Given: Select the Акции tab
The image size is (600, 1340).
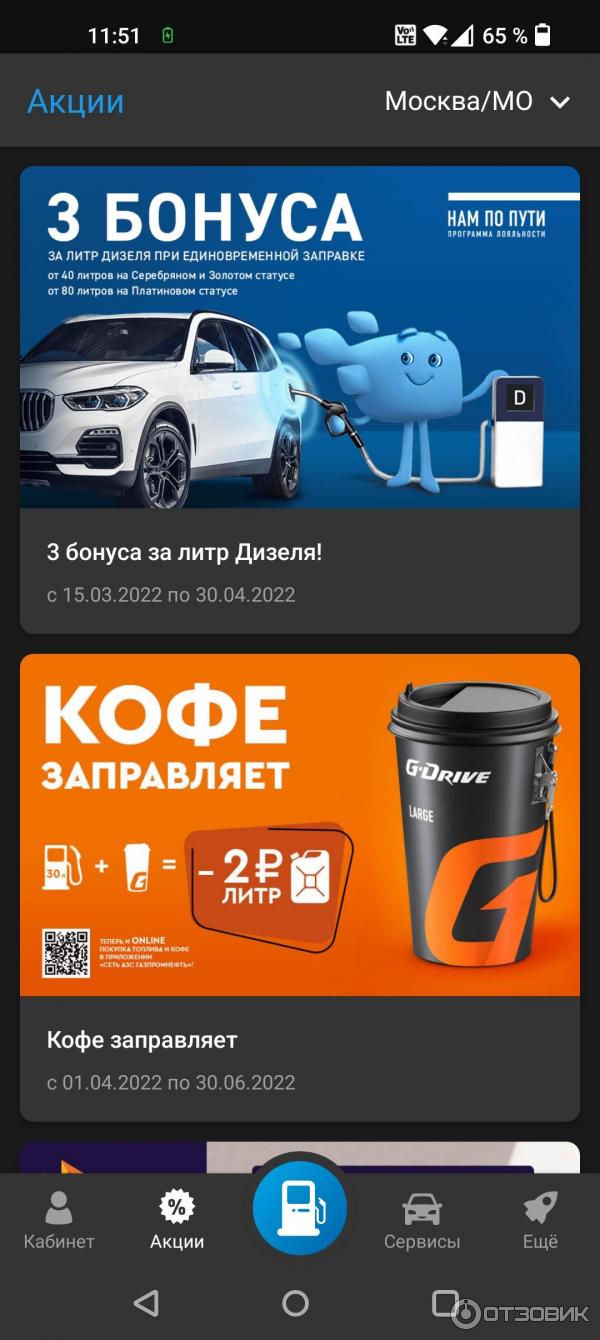Looking at the screenshot, I should pos(177,1220).
